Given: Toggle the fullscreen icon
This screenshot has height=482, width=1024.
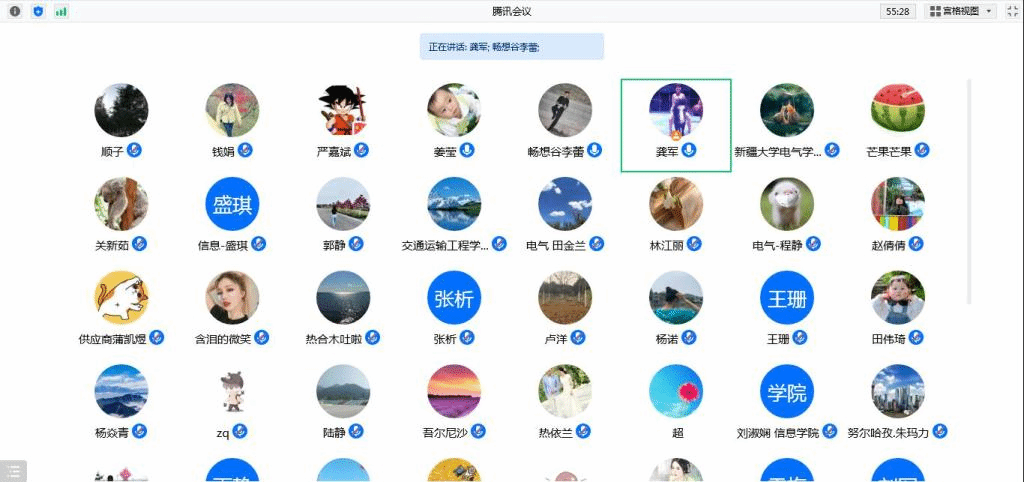Looking at the screenshot, I should [x=1011, y=11].
